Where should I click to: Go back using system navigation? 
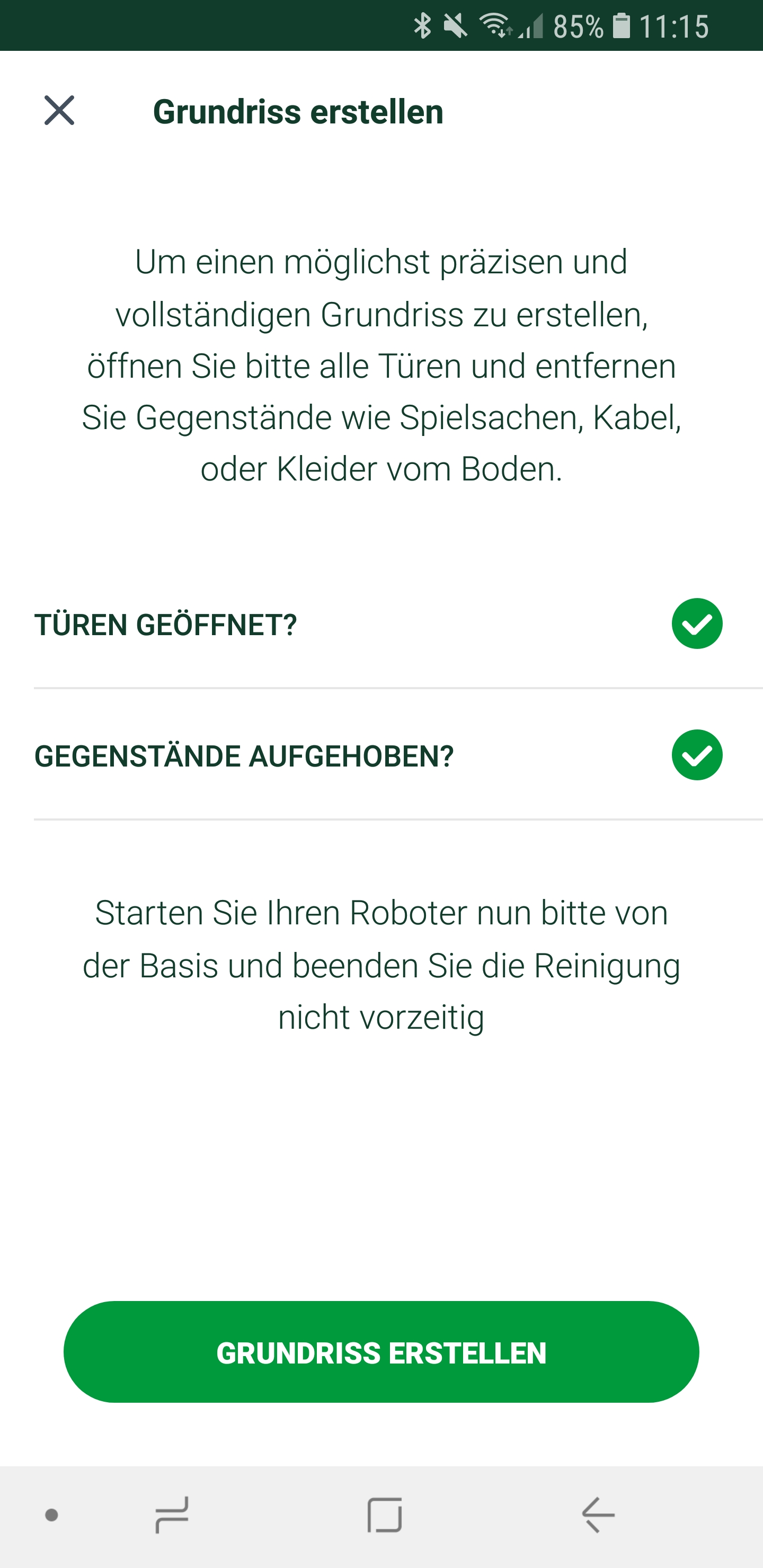tap(598, 1514)
